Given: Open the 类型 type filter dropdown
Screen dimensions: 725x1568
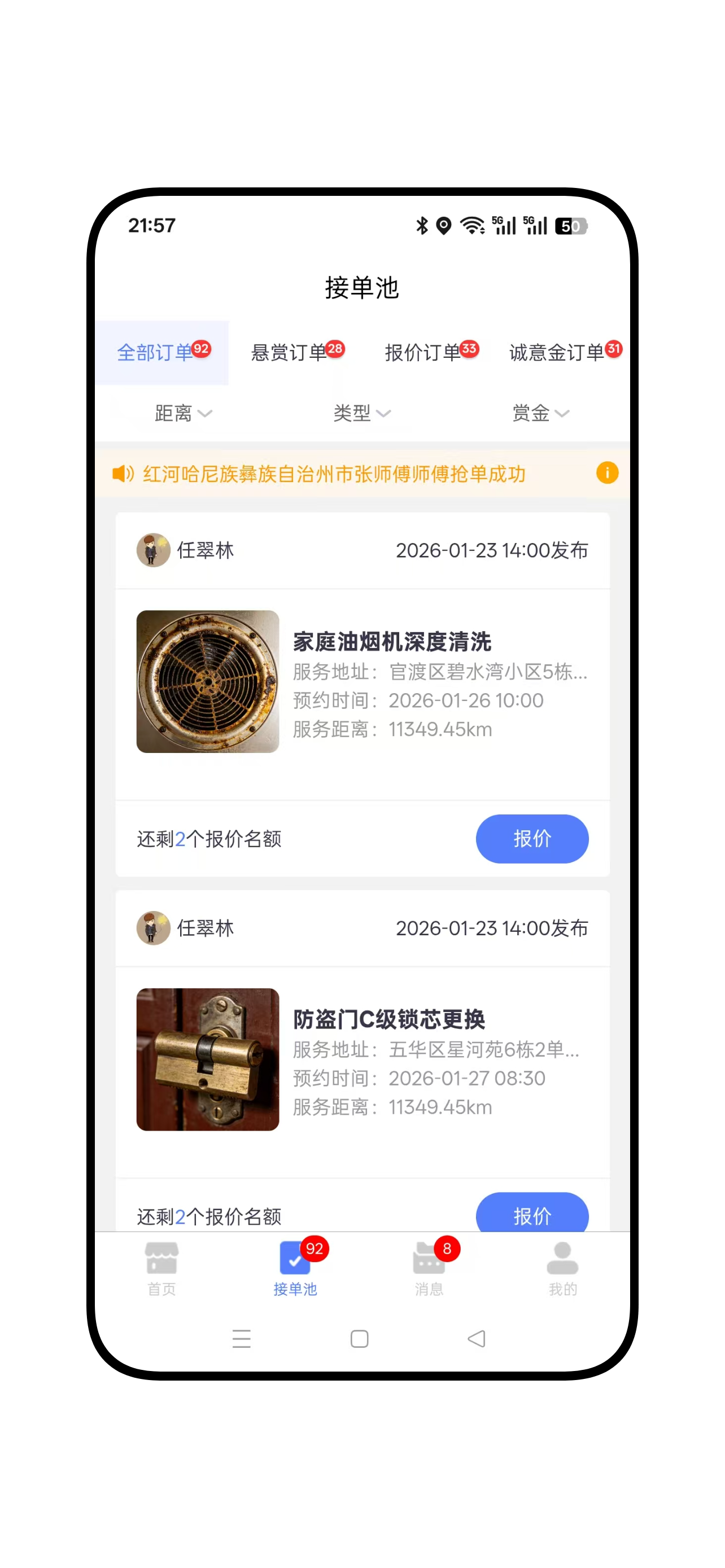Looking at the screenshot, I should coord(361,413).
